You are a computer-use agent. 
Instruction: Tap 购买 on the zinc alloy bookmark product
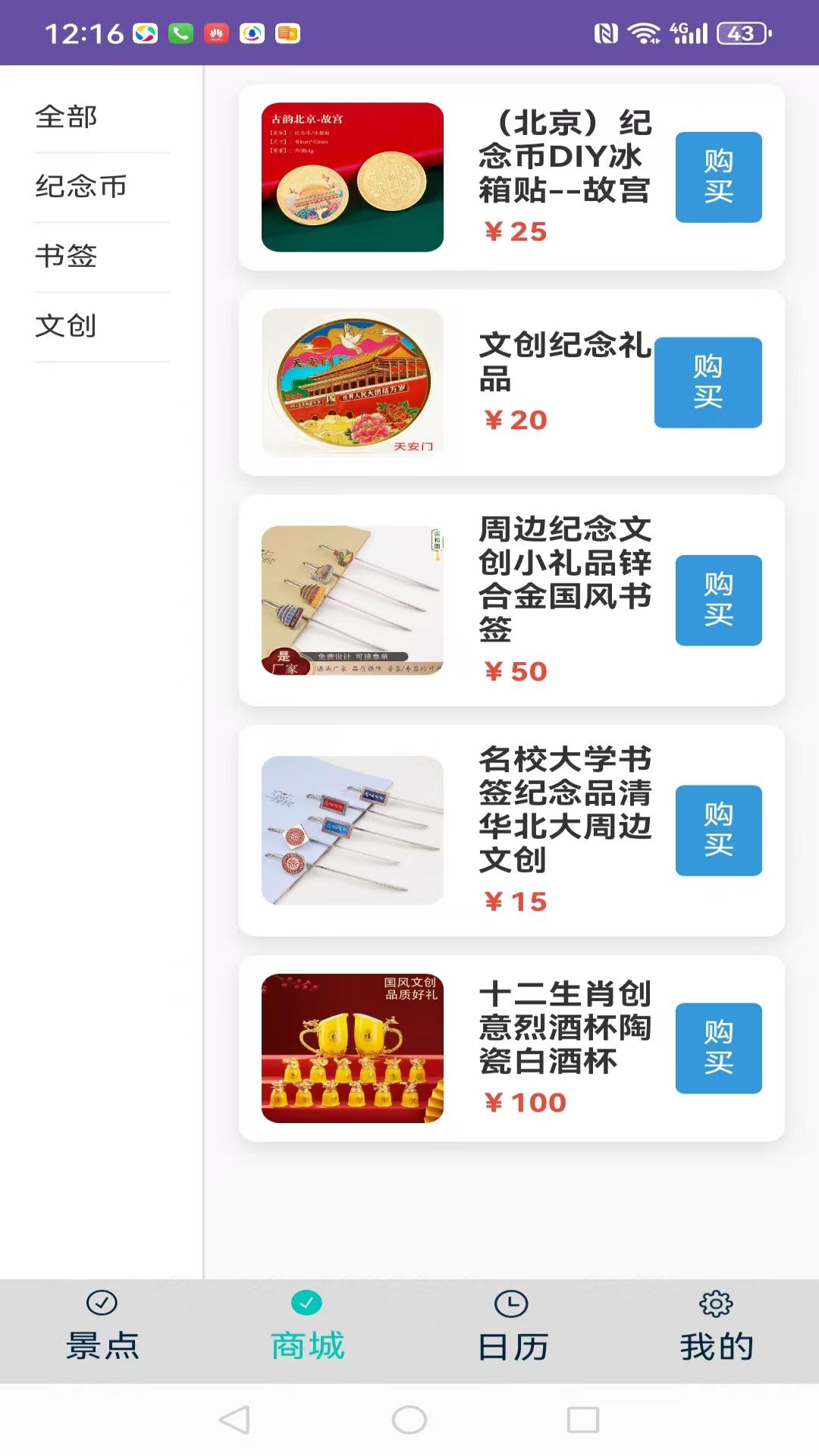[x=718, y=600]
